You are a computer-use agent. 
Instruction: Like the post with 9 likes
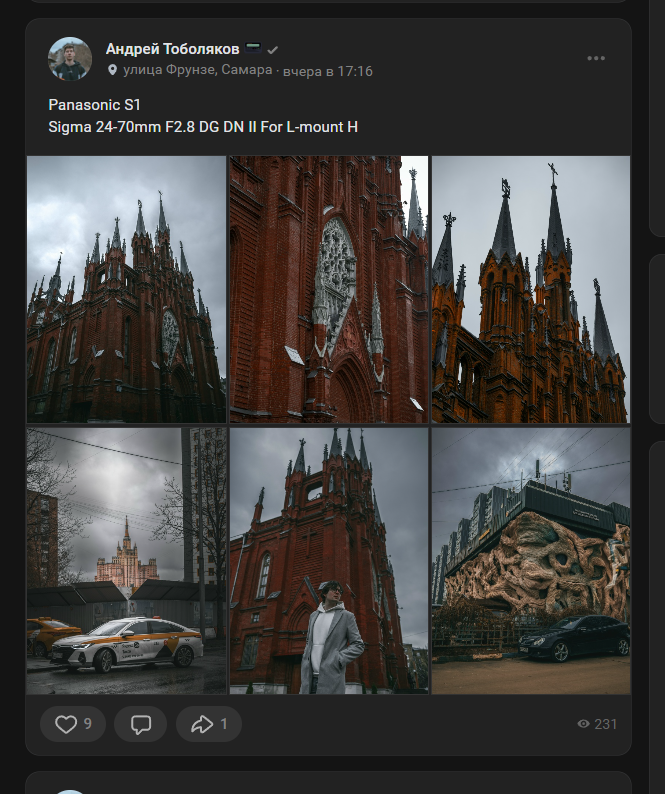tap(73, 724)
